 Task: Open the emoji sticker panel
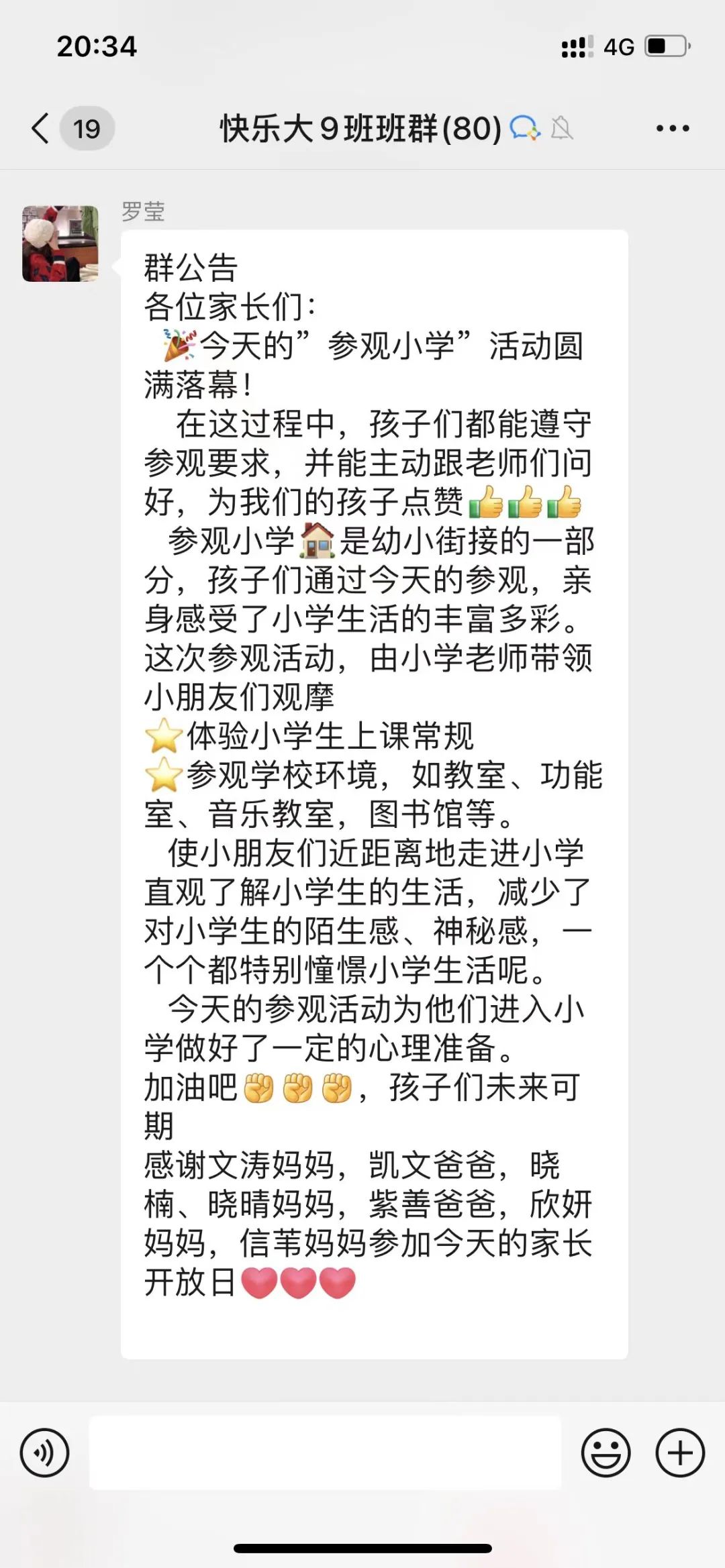coord(606,1453)
